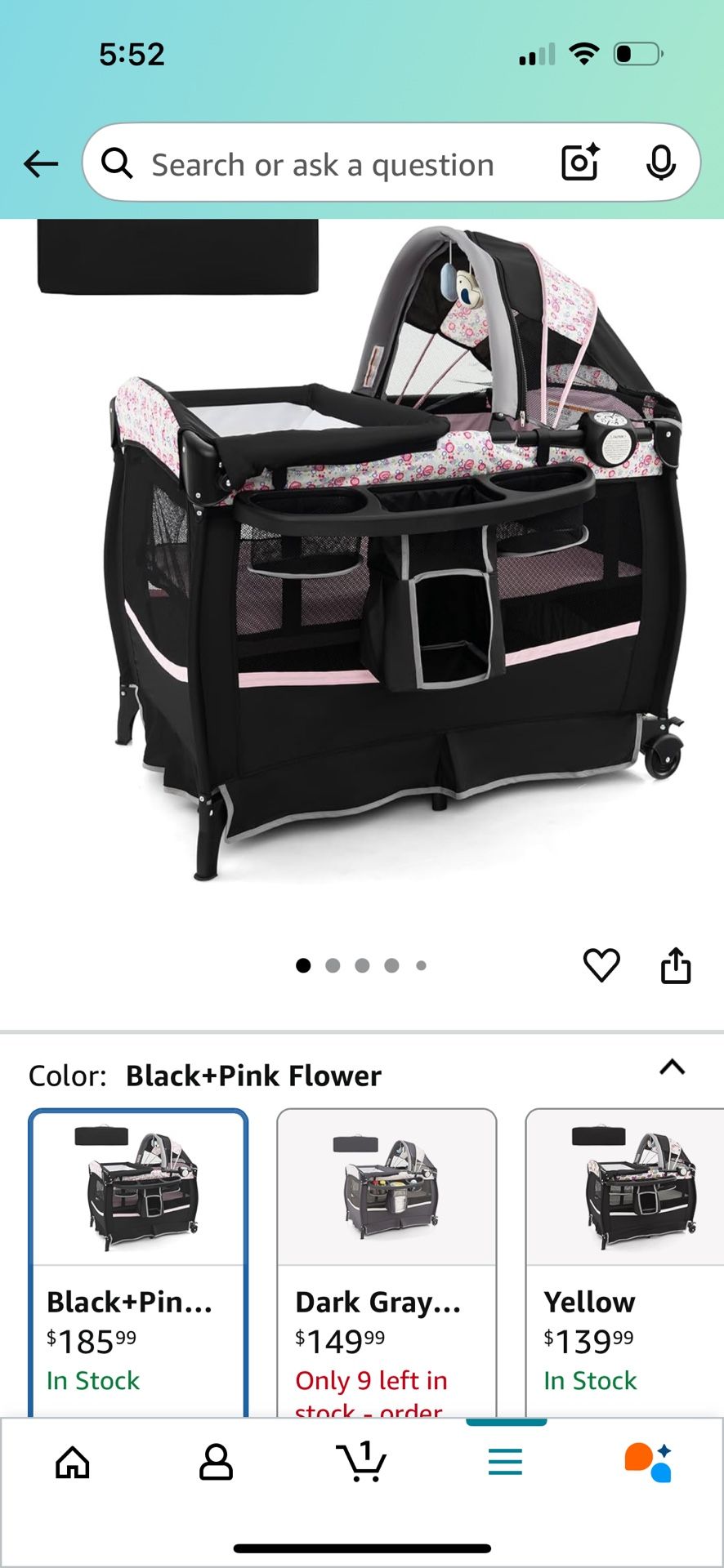724x1568 pixels.
Task: Go to the Home tab
Action: tap(73, 1462)
